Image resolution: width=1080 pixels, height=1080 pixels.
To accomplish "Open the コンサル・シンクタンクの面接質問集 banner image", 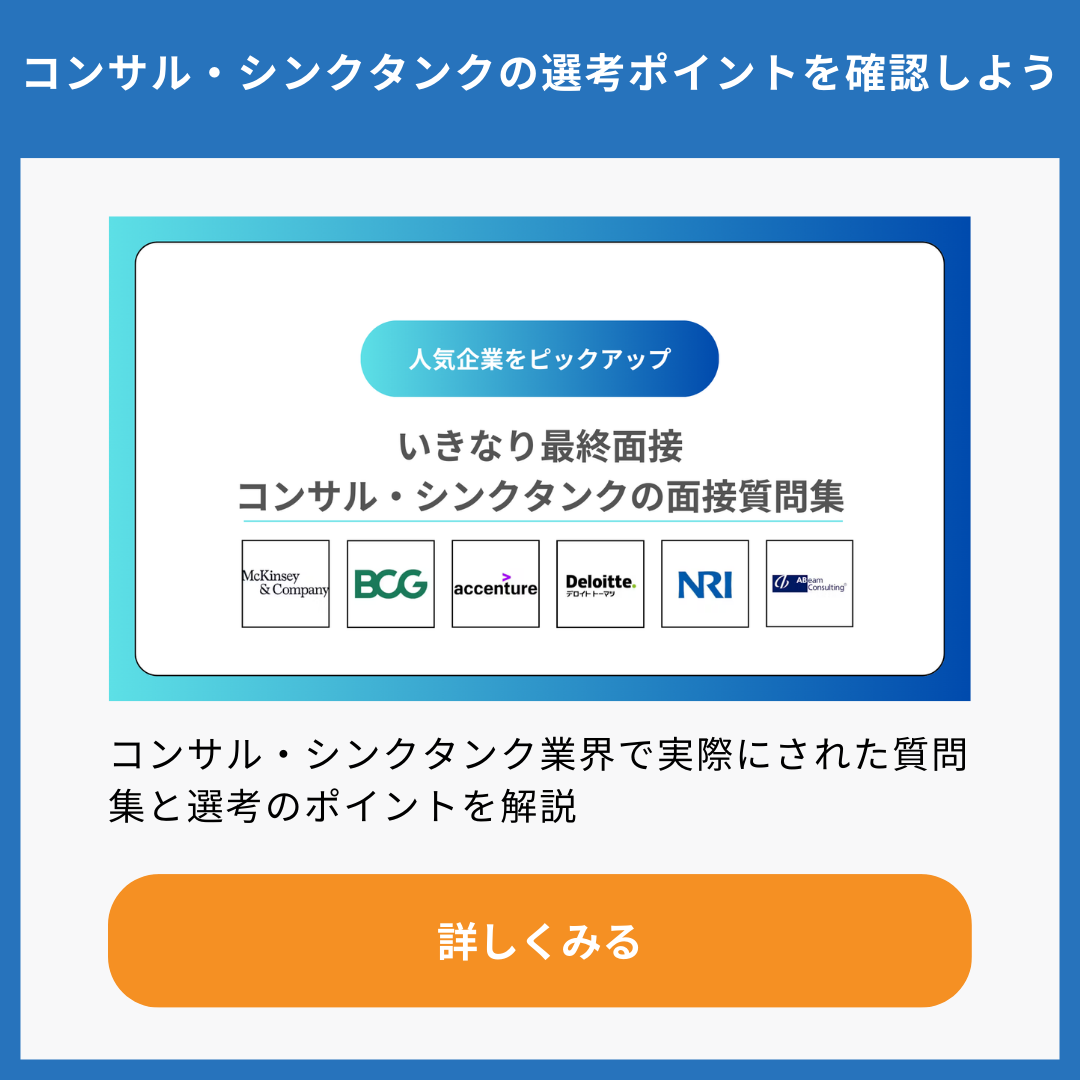I will point(539,458).
